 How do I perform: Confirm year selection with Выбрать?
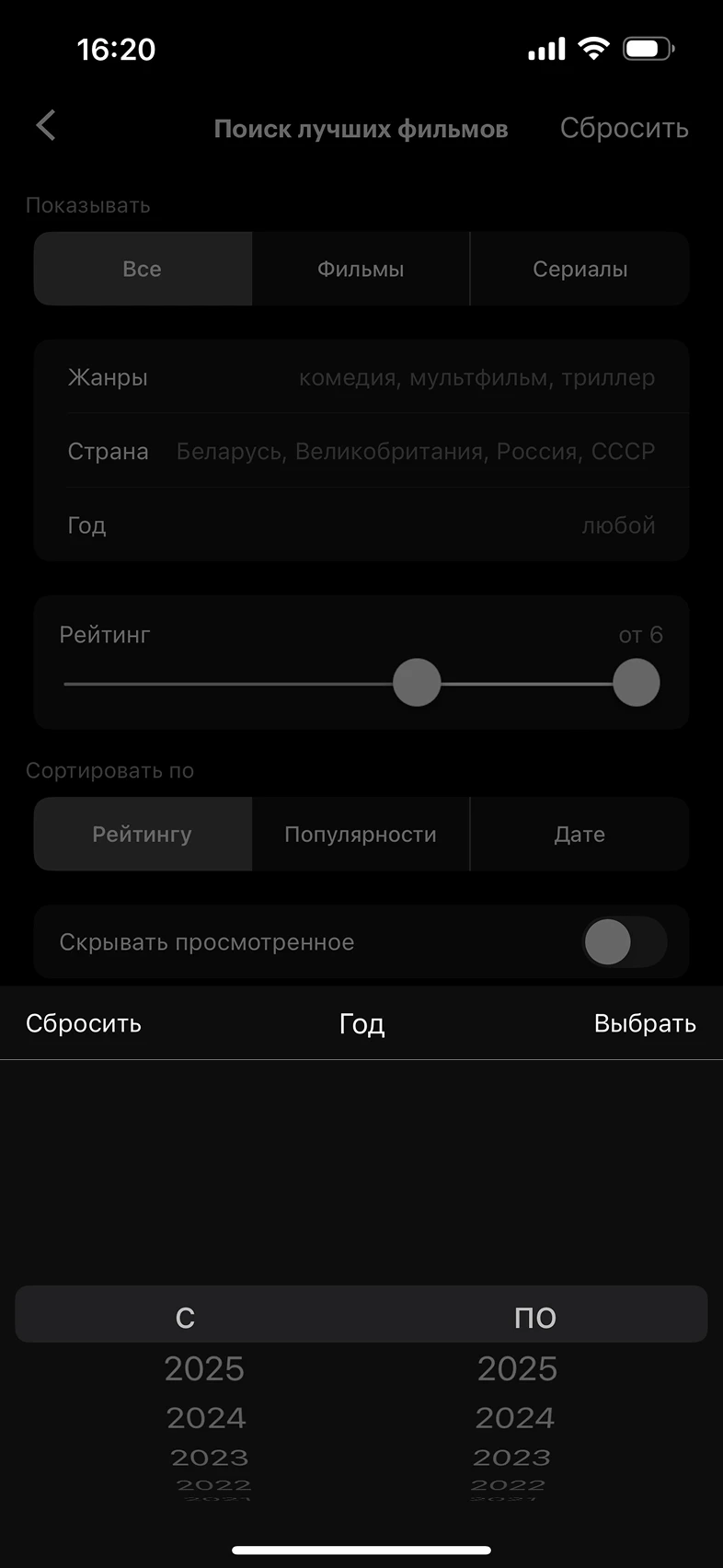(x=645, y=1023)
